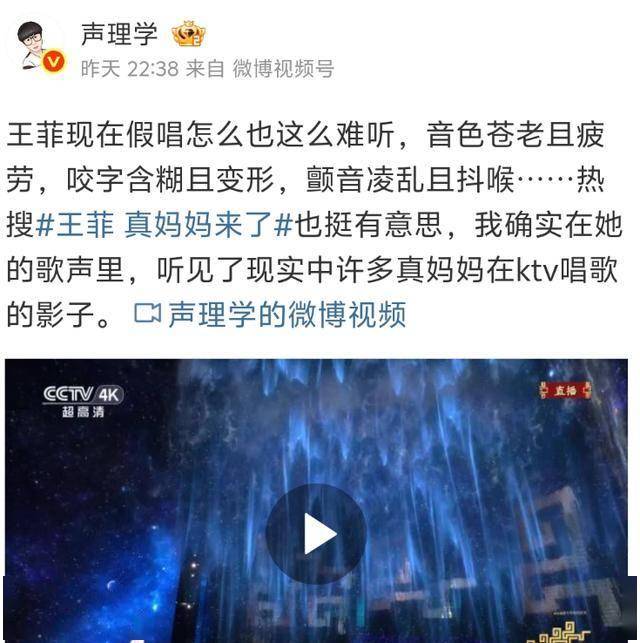Image resolution: width=640 pixels, height=643 pixels.
Task: Open 微博视频号 source link
Action: point(283,69)
